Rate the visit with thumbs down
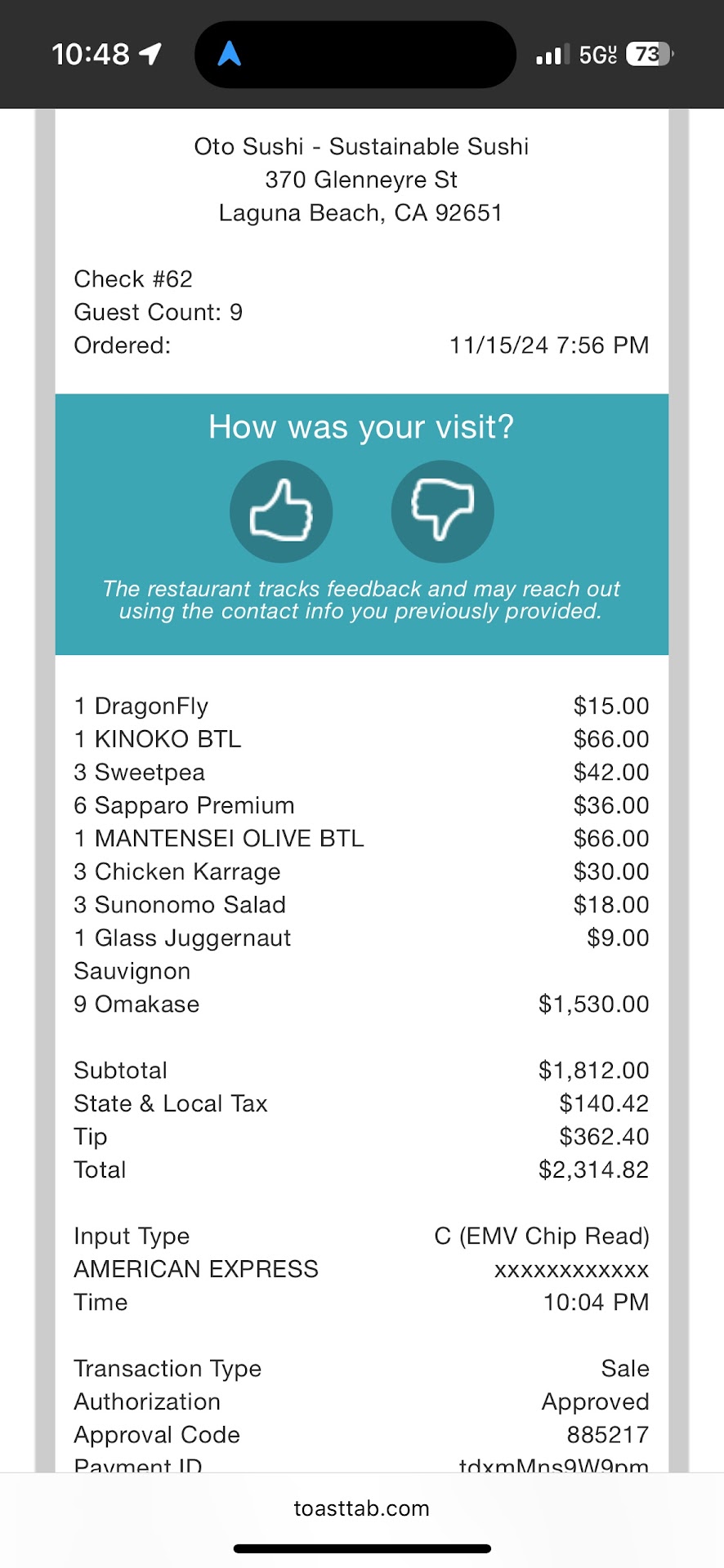The width and height of the screenshot is (724, 1568). (x=442, y=511)
